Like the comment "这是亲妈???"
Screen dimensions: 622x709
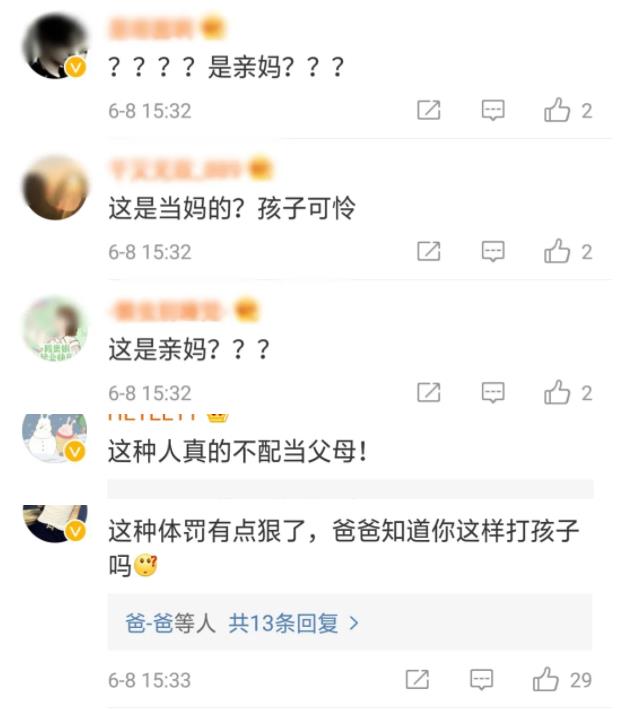click(557, 393)
